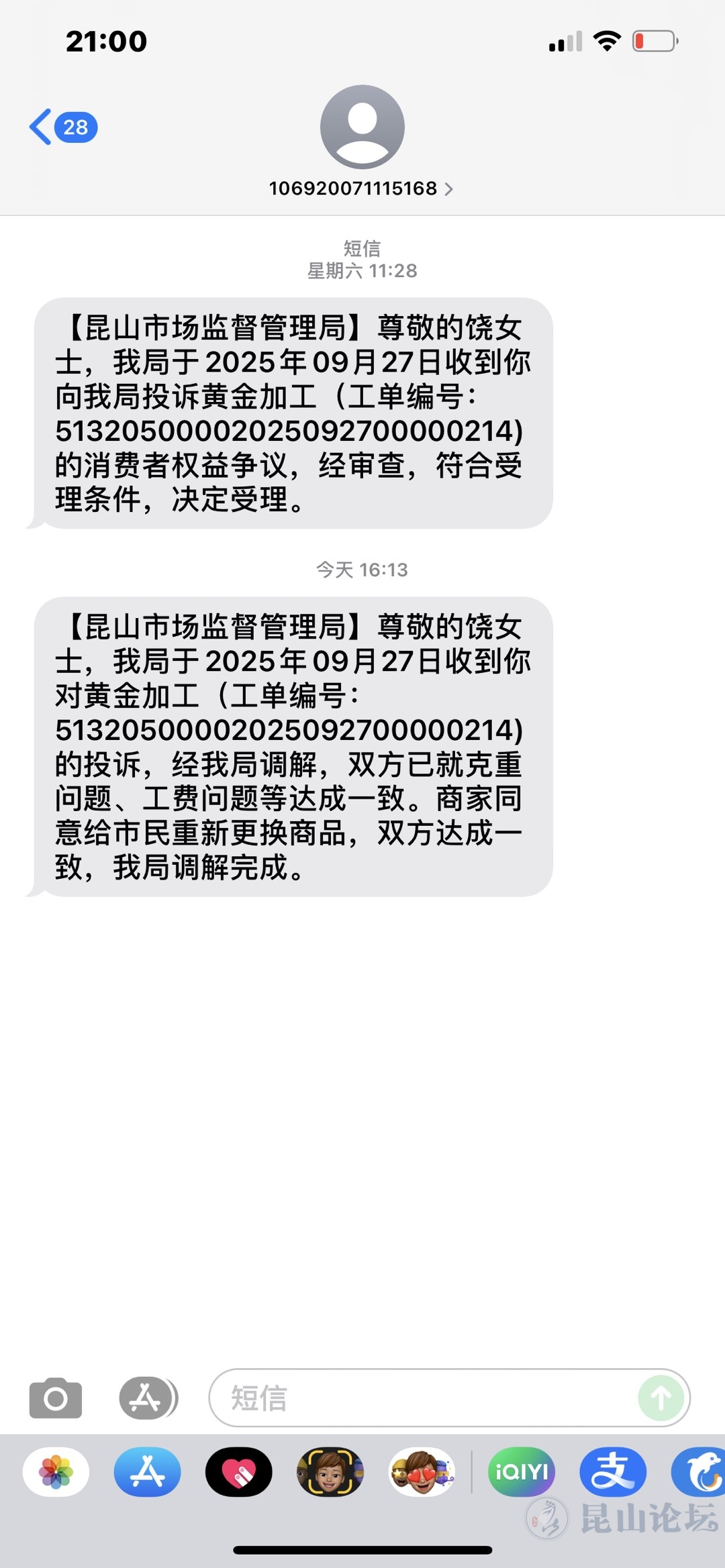Open the Memoji camera app
Viewport: 725px width, 1568px height.
[x=330, y=1472]
